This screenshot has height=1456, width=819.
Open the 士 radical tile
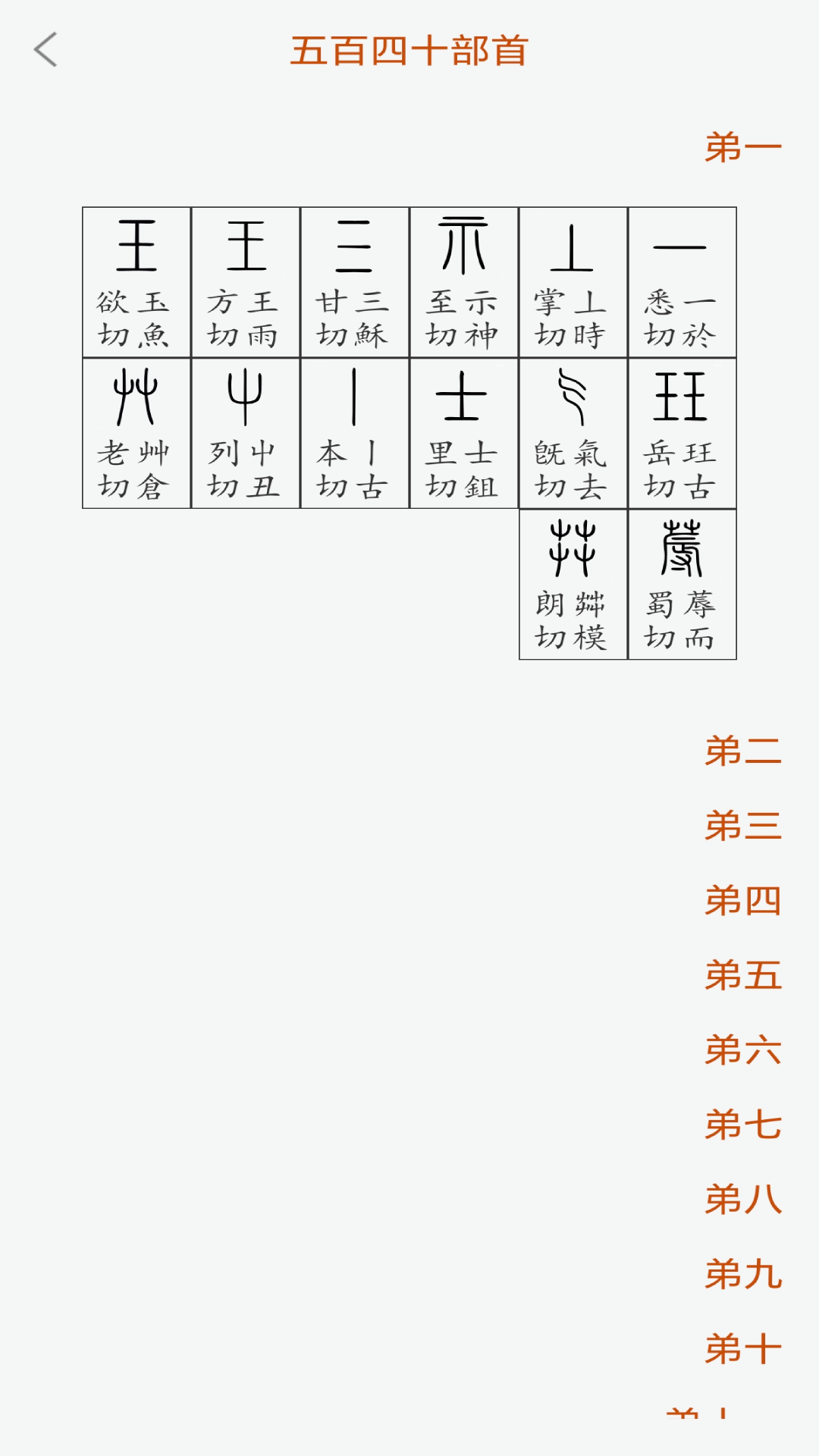pos(463,433)
